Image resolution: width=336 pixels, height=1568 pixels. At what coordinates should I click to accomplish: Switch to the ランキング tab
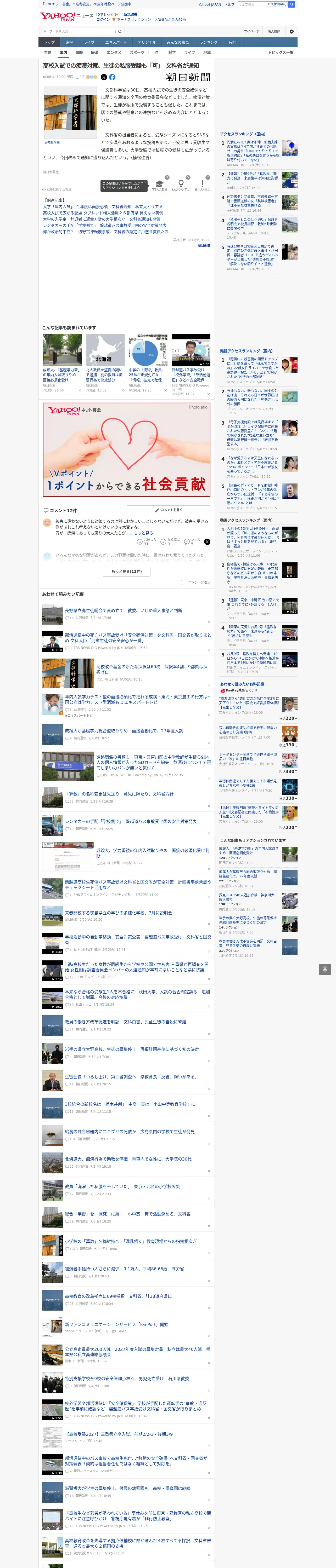click(x=209, y=43)
